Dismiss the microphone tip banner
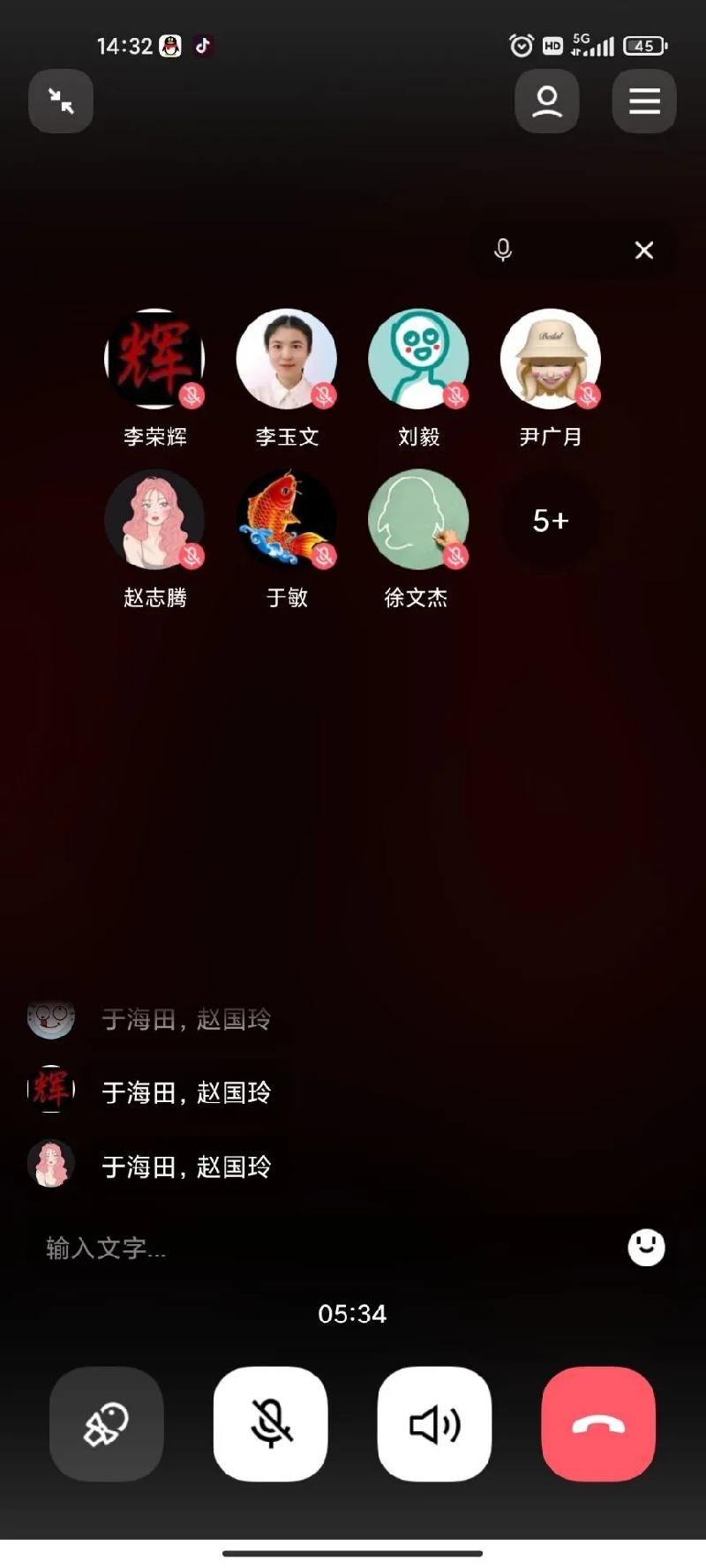706x1568 pixels. (644, 251)
